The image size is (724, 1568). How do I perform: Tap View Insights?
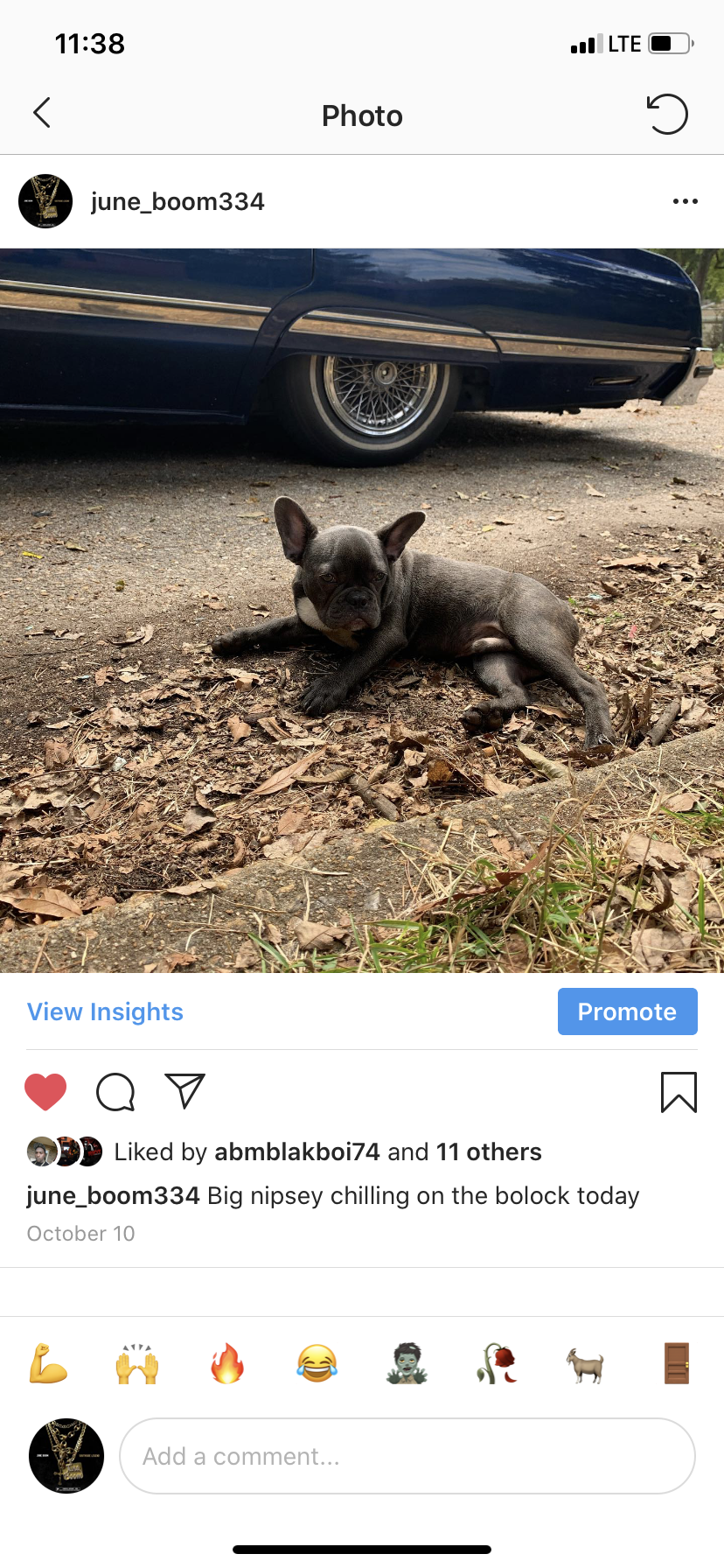pyautogui.click(x=105, y=1011)
